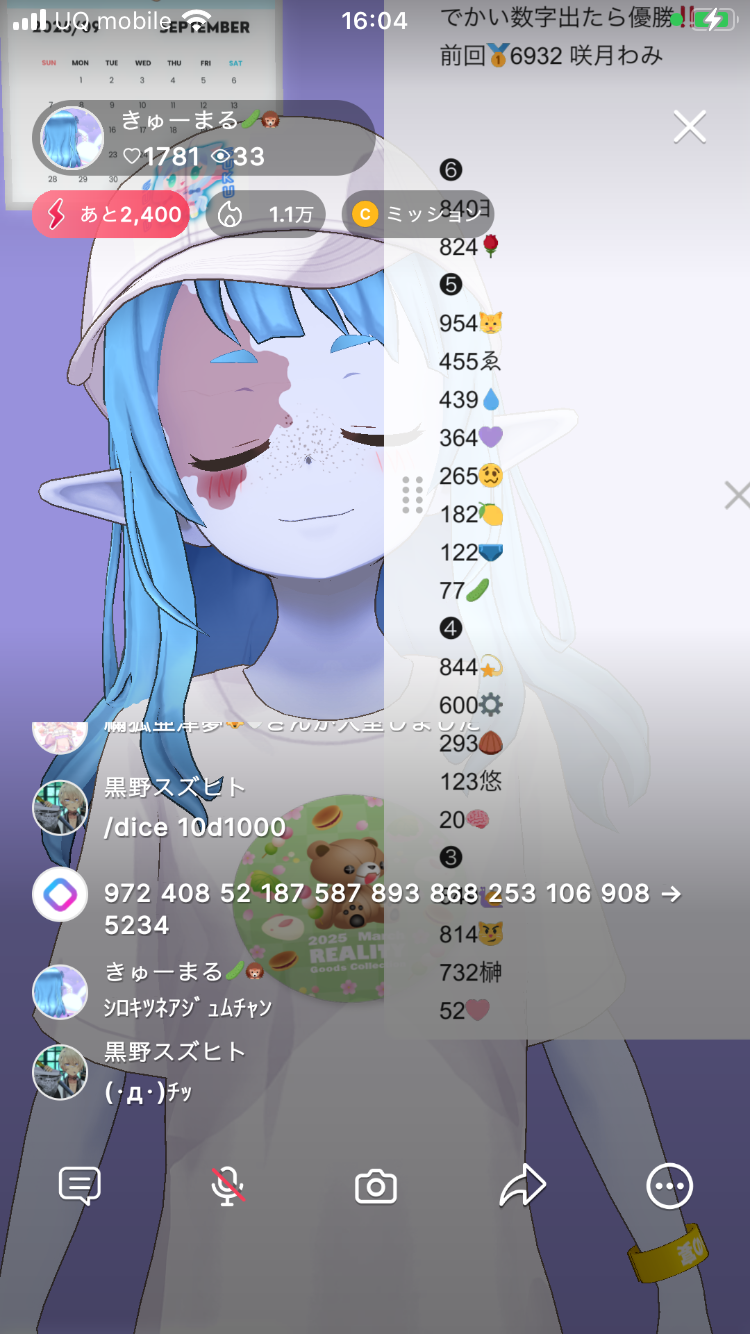Image resolution: width=750 pixels, height=1334 pixels.
Task: Take a snapshot with the camera icon
Action: click(x=376, y=1187)
